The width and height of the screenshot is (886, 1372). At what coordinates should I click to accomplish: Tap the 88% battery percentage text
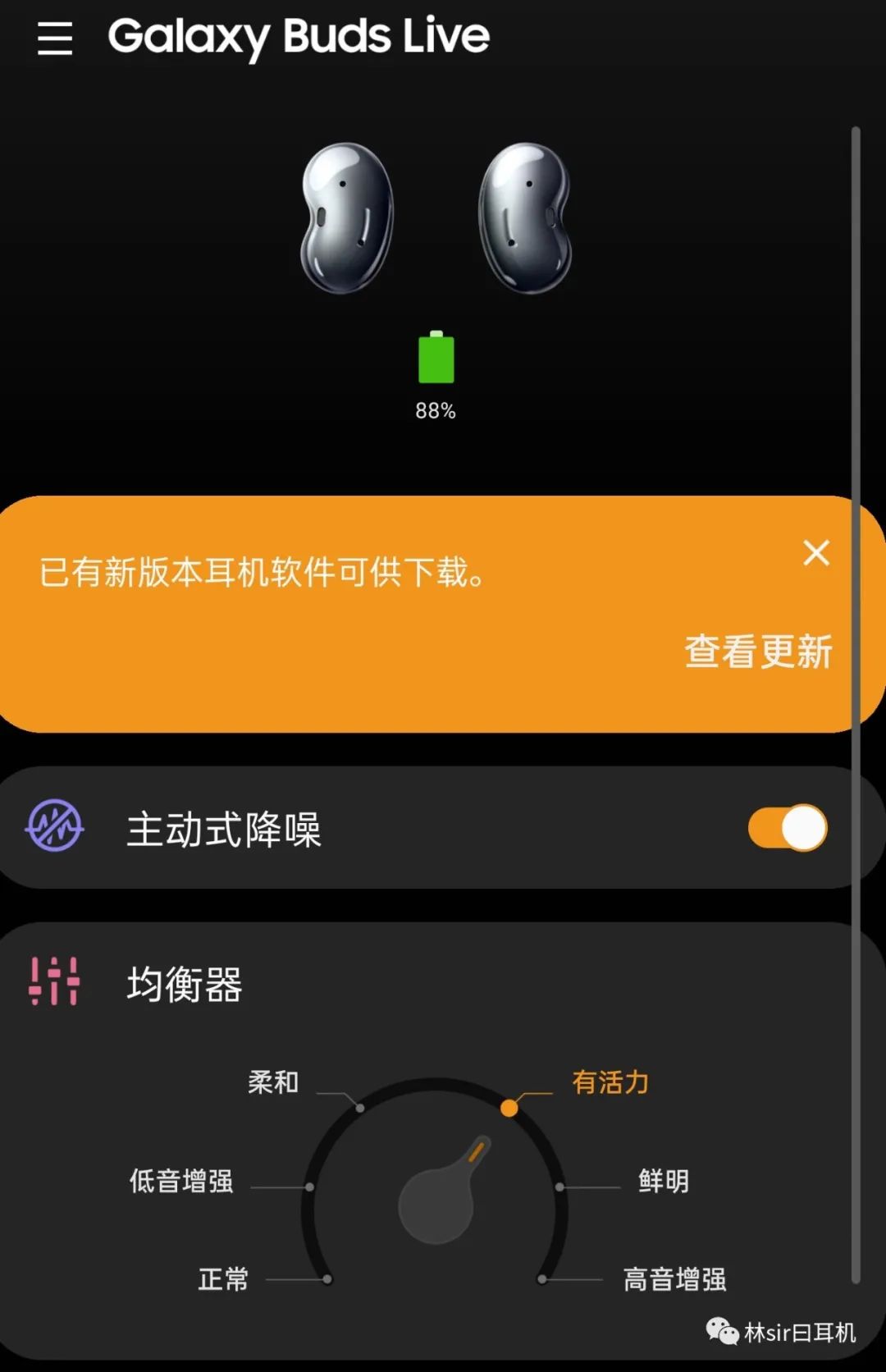click(x=435, y=410)
